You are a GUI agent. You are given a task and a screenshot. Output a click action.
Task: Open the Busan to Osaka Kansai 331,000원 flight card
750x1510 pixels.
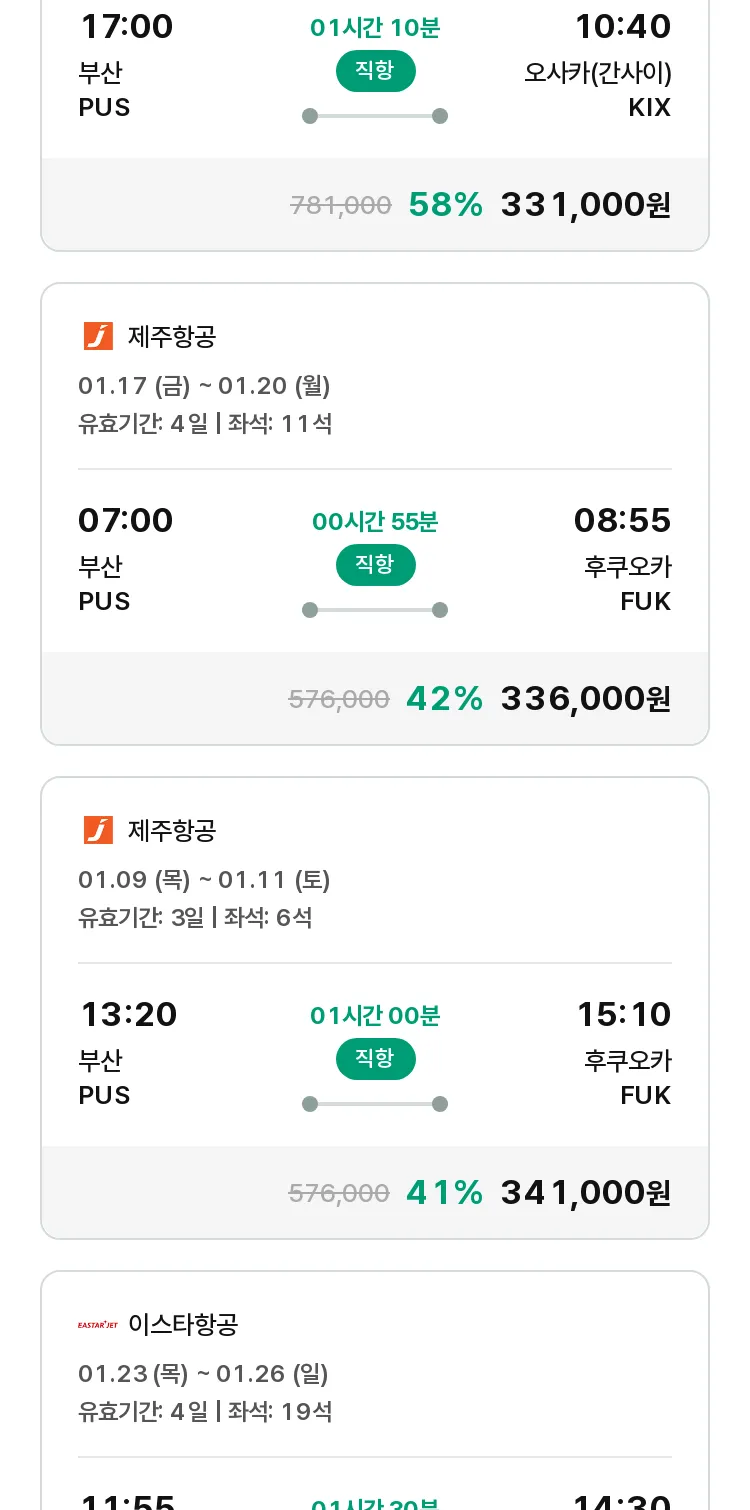pyautogui.click(x=375, y=125)
